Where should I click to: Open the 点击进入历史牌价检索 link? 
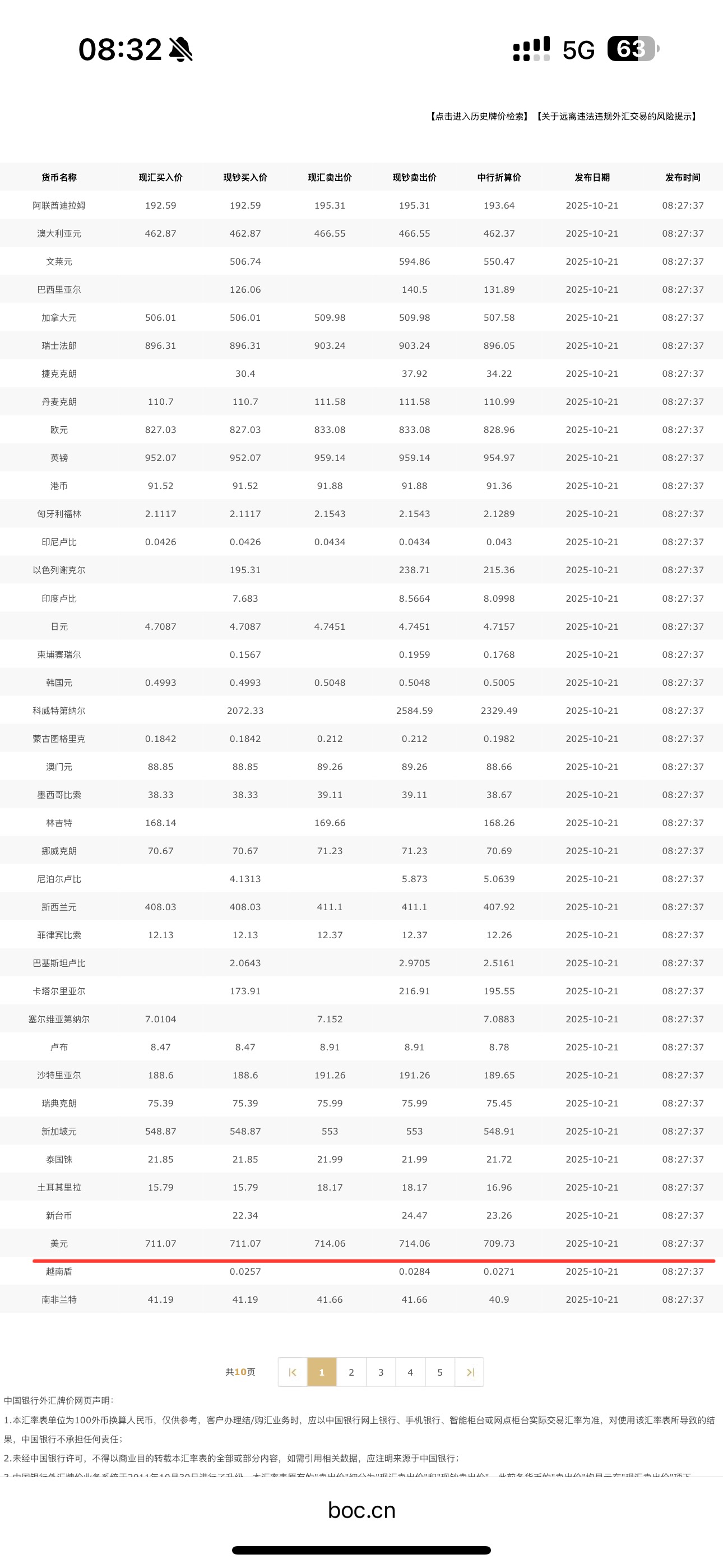tap(480, 116)
